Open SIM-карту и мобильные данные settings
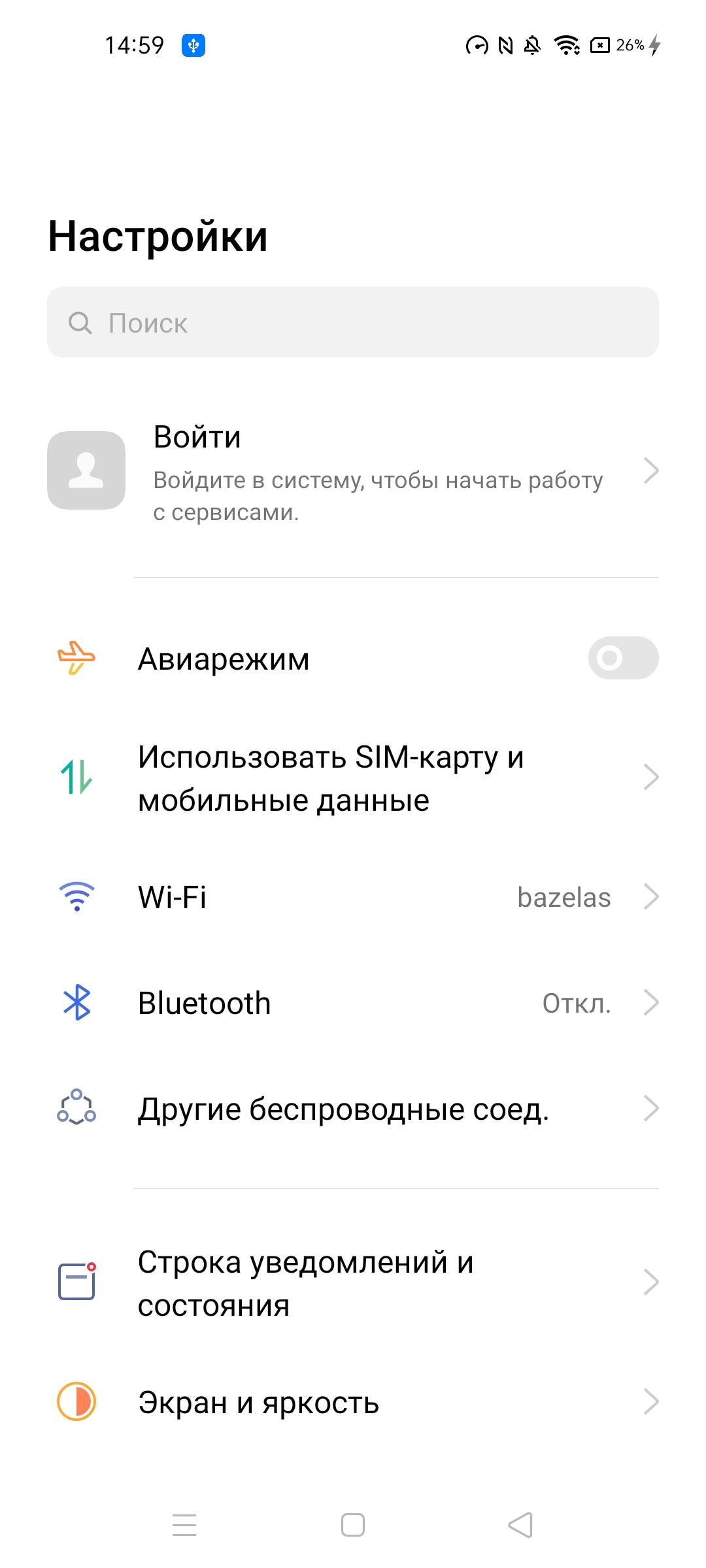 pyautogui.click(x=353, y=778)
